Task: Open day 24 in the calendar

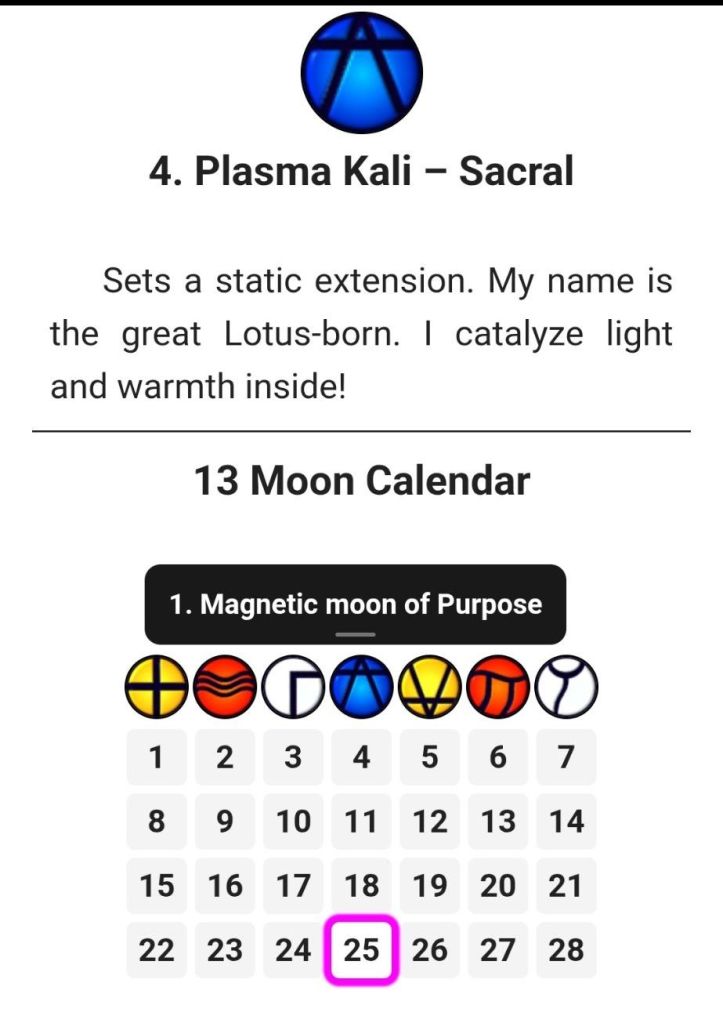Action: click(293, 950)
